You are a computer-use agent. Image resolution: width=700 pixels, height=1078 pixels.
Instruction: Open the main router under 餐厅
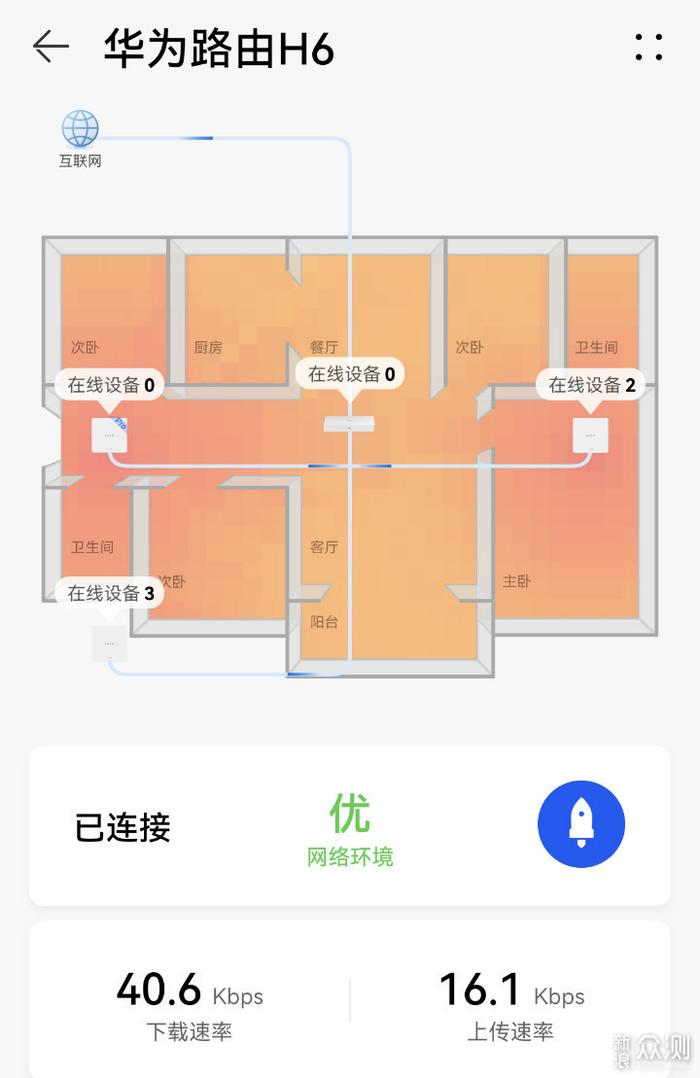click(x=349, y=424)
